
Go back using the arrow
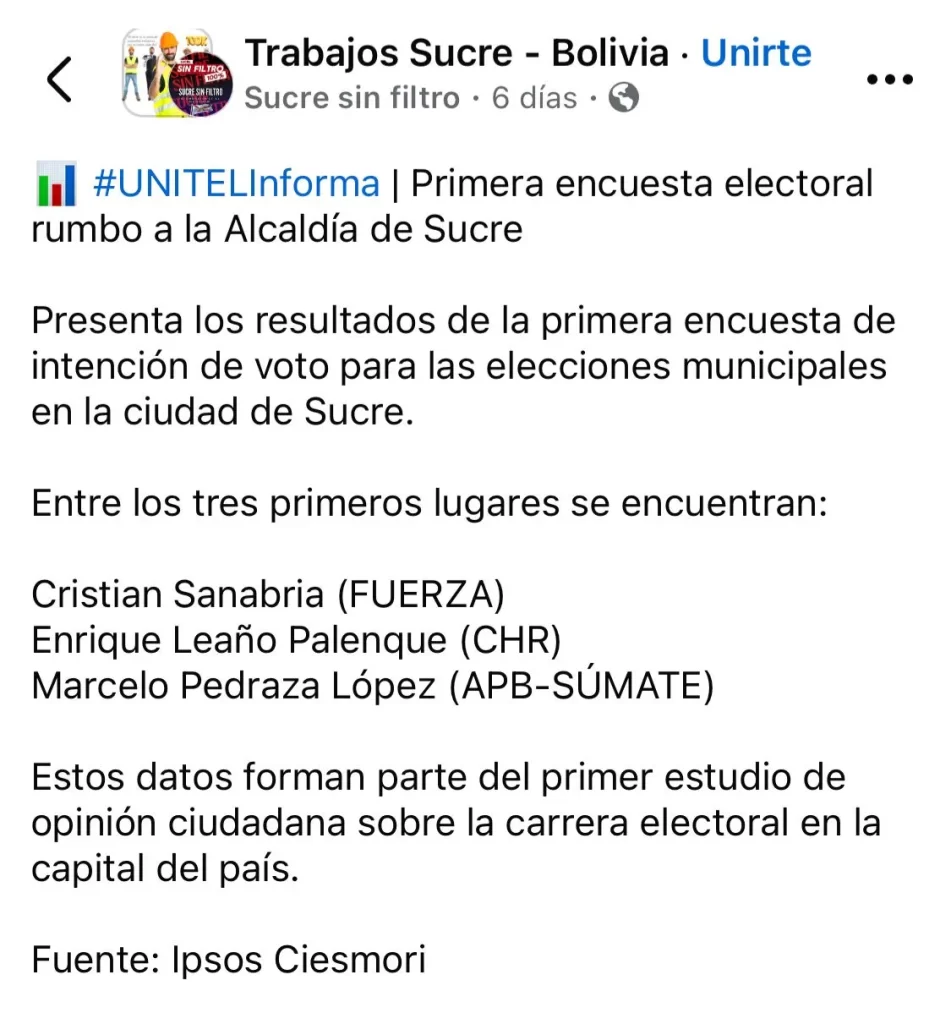point(60,79)
